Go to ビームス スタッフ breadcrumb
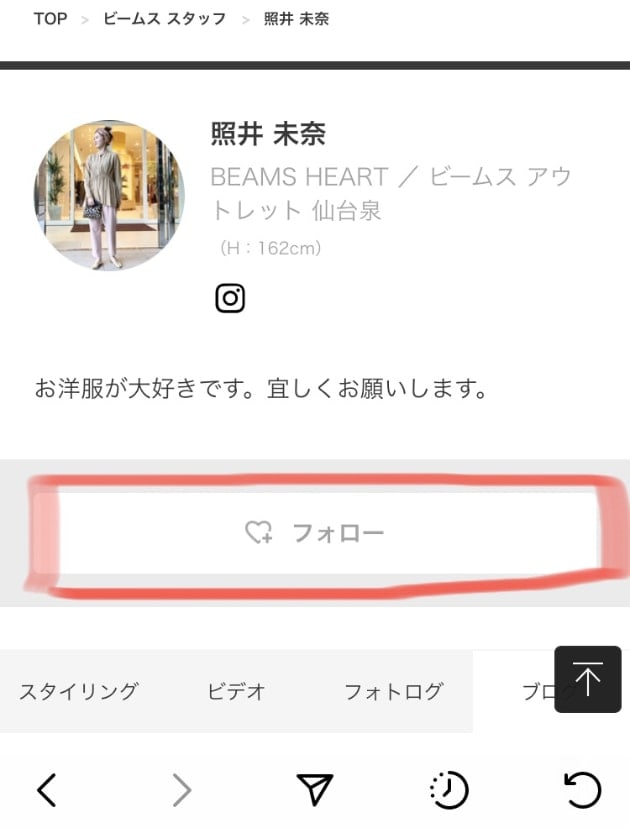 coord(164,19)
